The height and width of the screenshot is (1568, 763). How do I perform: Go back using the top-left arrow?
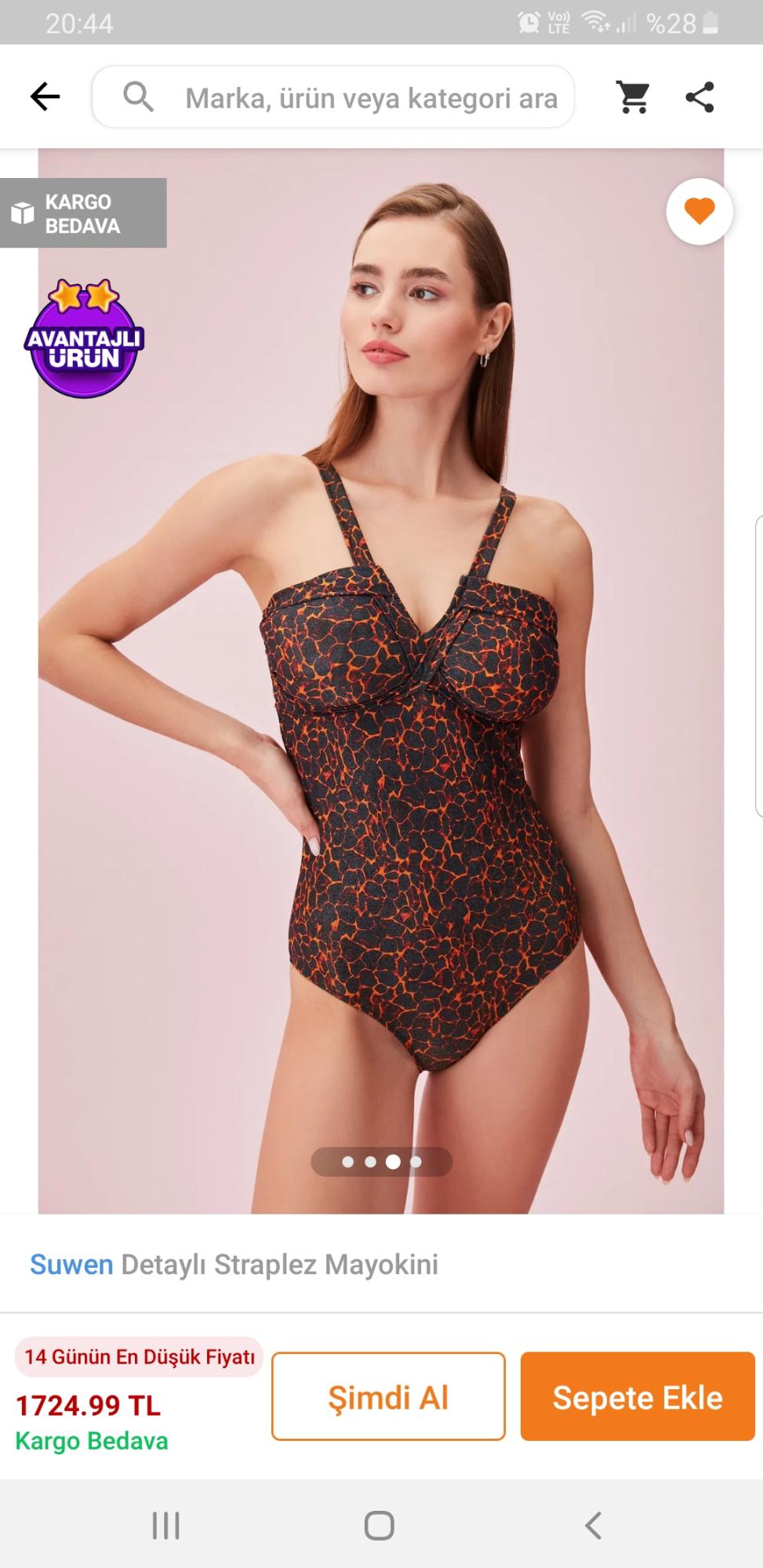tap(45, 97)
